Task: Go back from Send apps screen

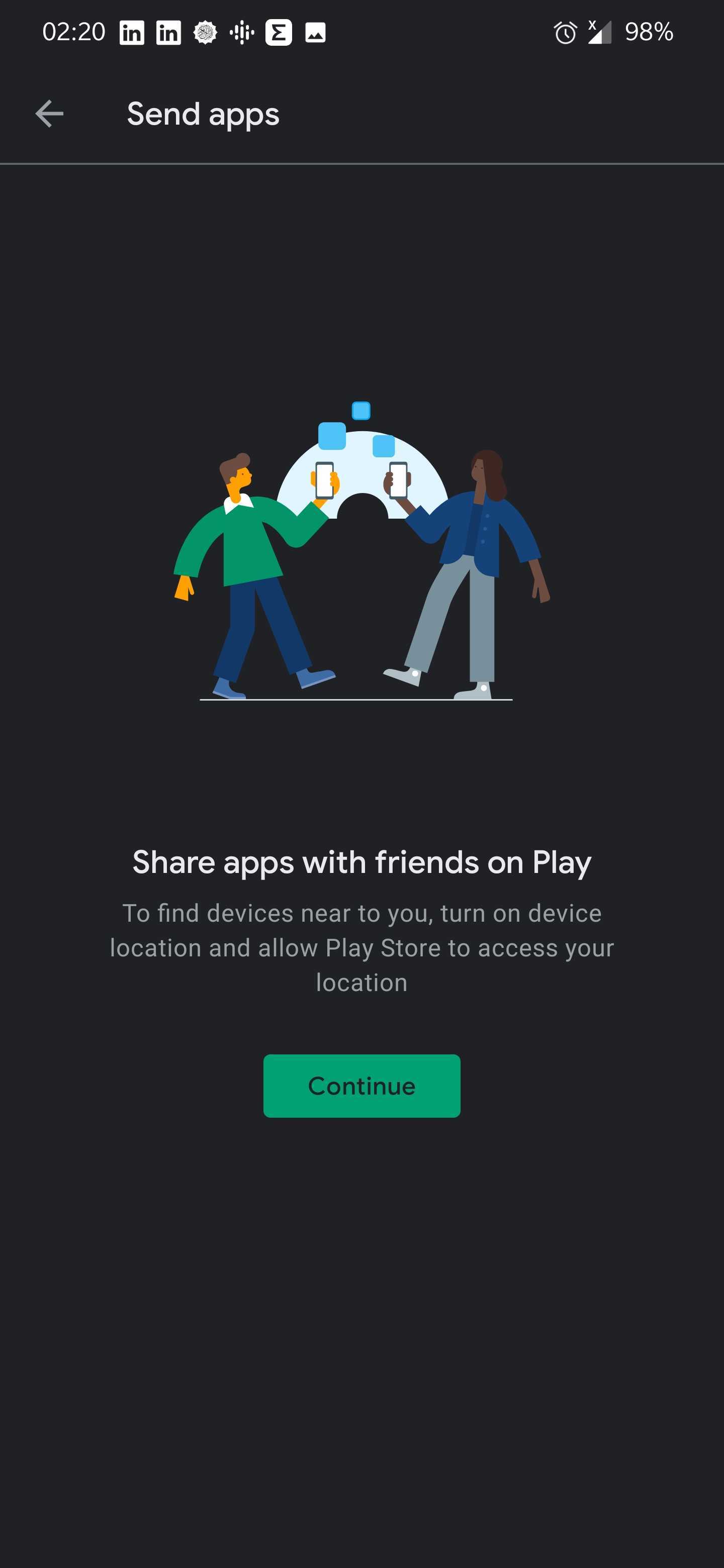Action: [49, 114]
